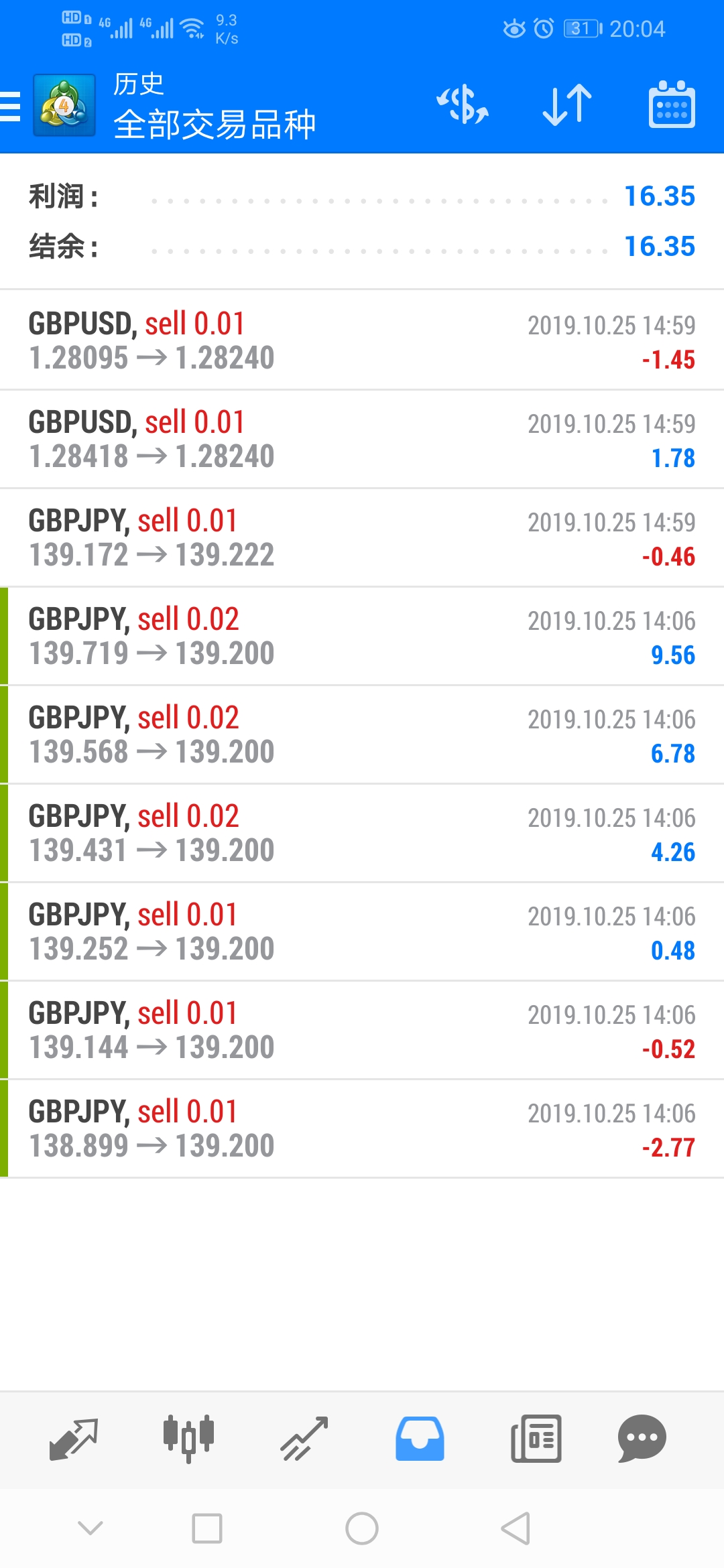724x1568 pixels.
Task: Open GBPUSD sell trade with -1.45 loss
Action: click(362, 340)
